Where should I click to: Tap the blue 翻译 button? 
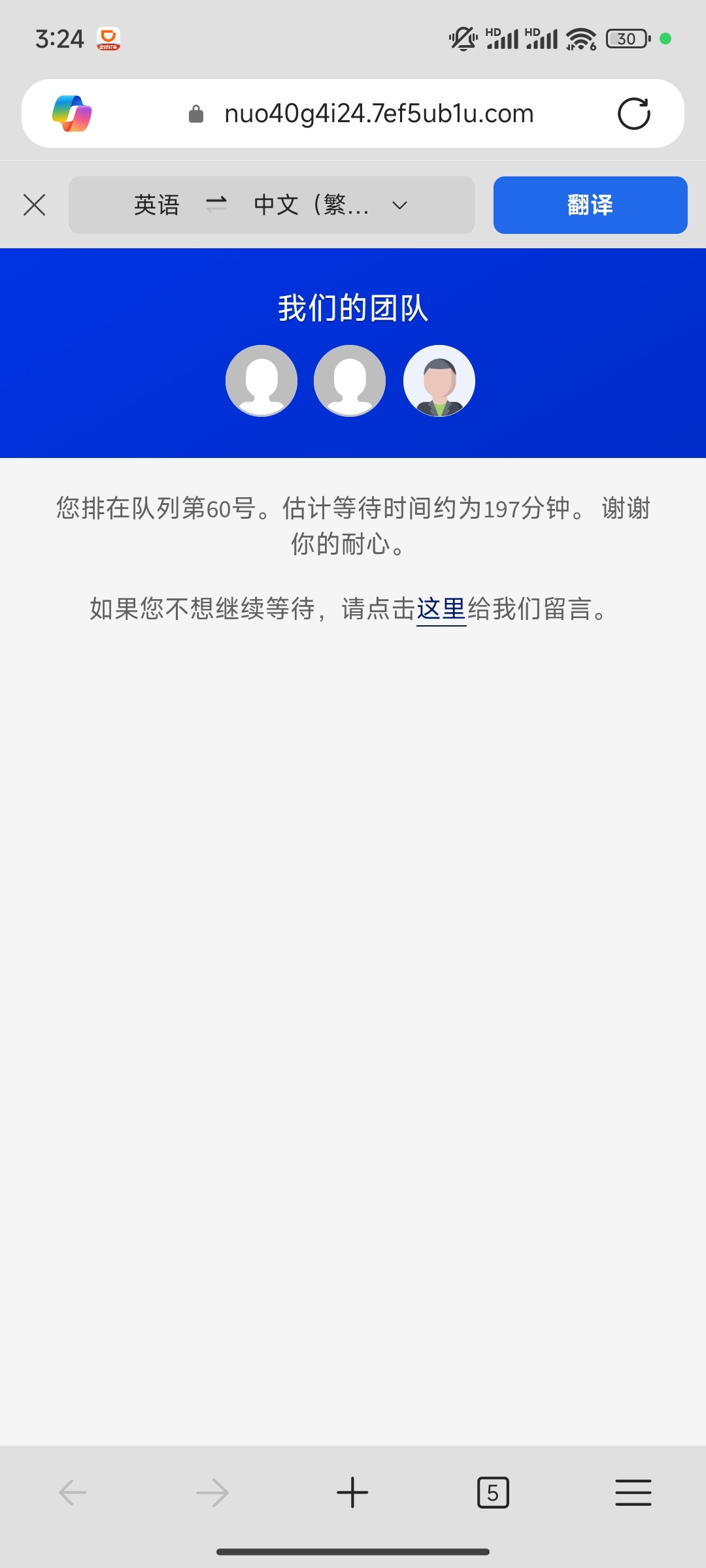pyautogui.click(x=590, y=205)
